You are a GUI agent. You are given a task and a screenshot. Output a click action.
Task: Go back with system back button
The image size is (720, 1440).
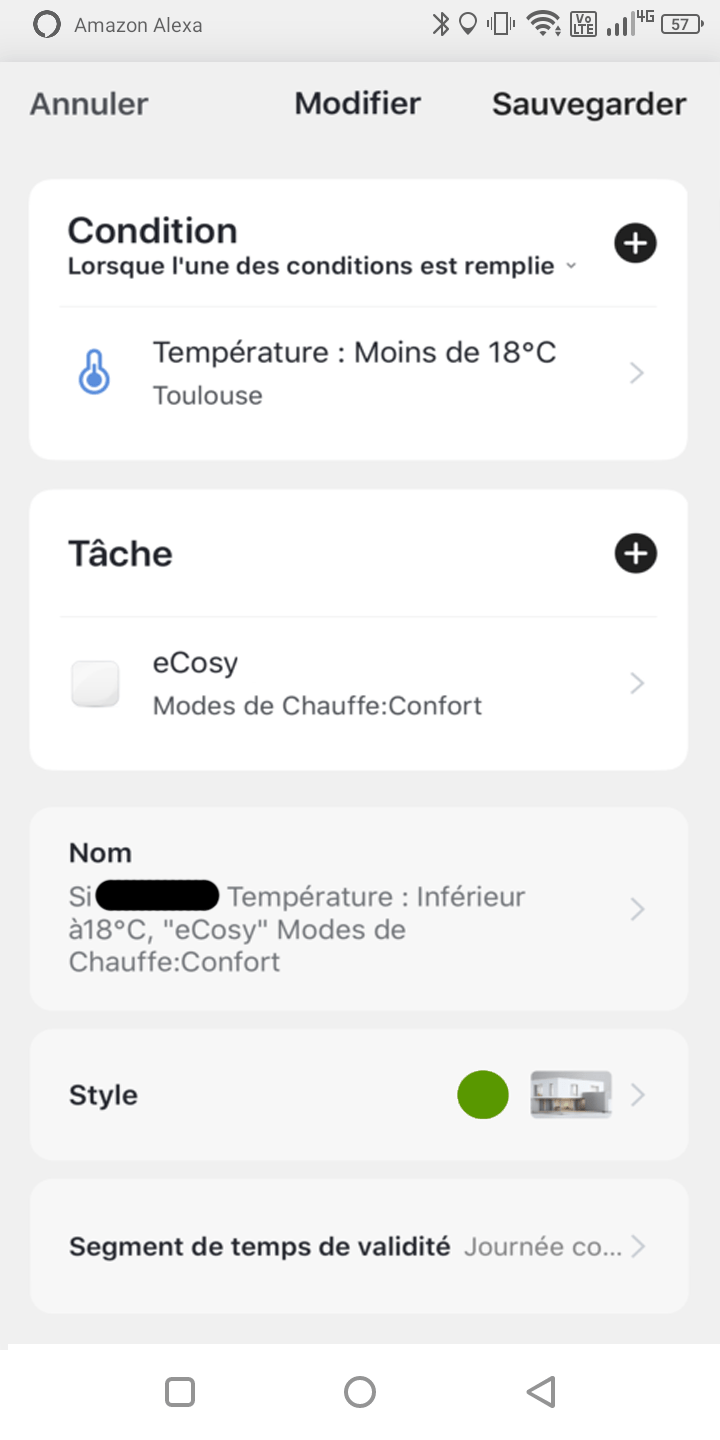click(x=540, y=1391)
